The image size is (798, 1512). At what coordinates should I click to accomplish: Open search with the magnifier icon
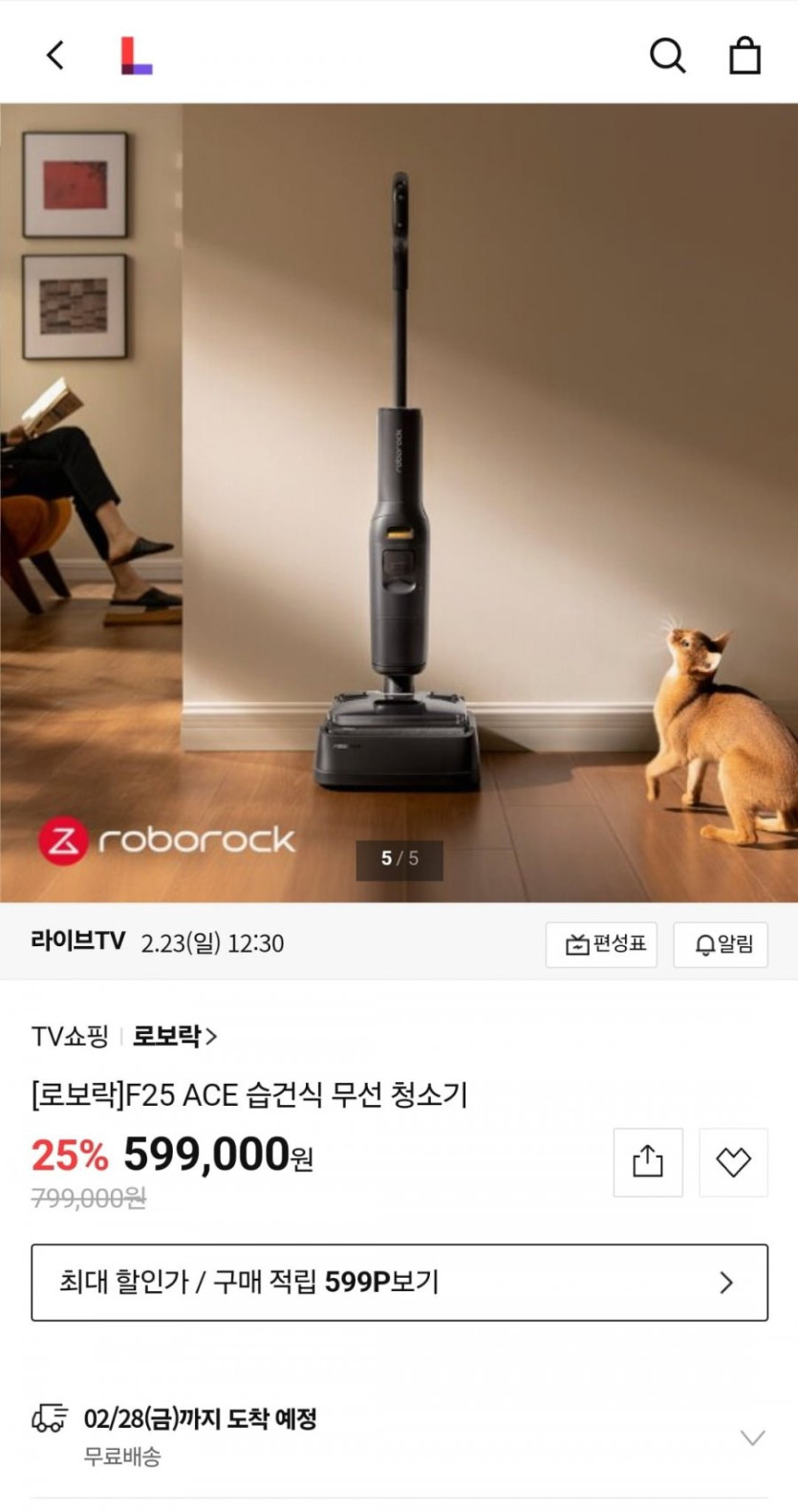pos(667,55)
